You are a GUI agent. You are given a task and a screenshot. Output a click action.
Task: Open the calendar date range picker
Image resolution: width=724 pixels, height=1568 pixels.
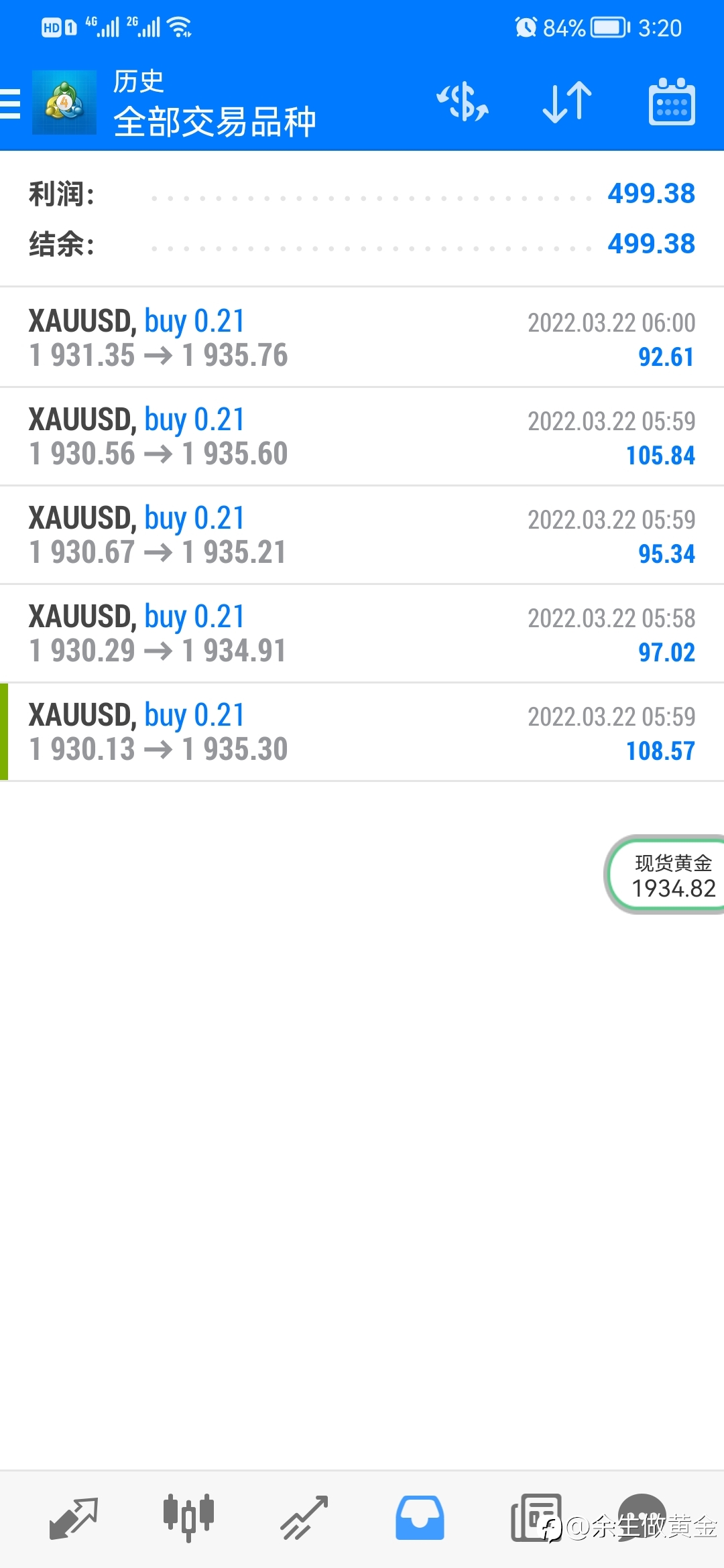tap(672, 102)
